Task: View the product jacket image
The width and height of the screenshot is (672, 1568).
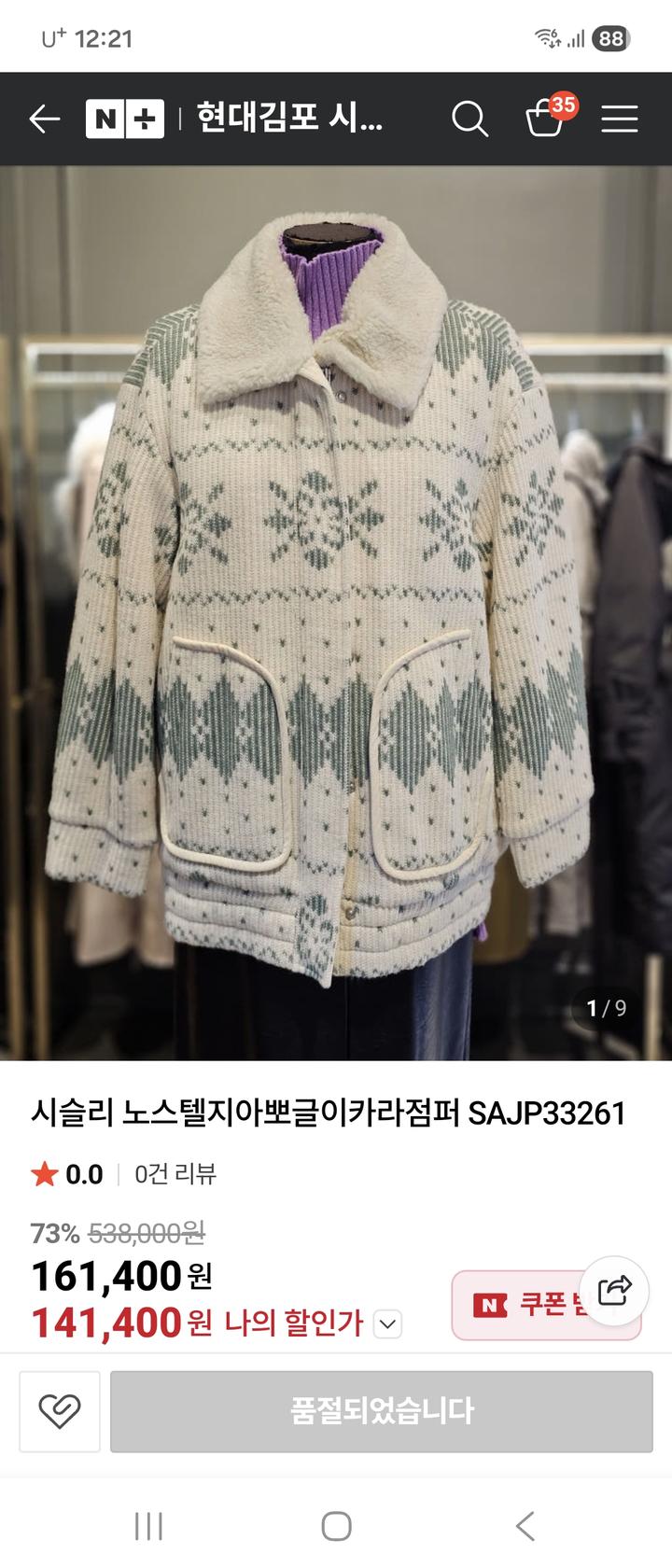Action: [336, 611]
